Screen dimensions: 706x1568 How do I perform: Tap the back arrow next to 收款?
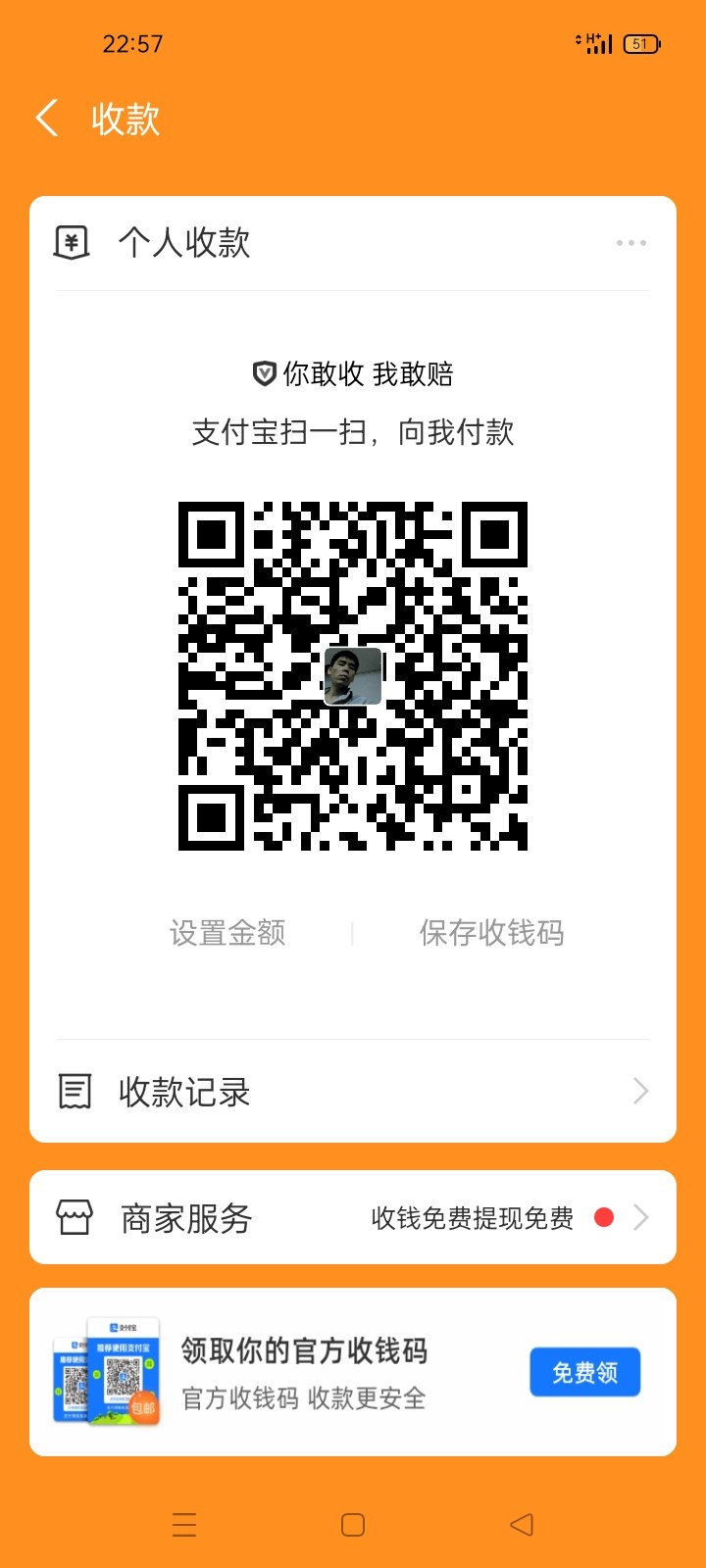[x=46, y=117]
